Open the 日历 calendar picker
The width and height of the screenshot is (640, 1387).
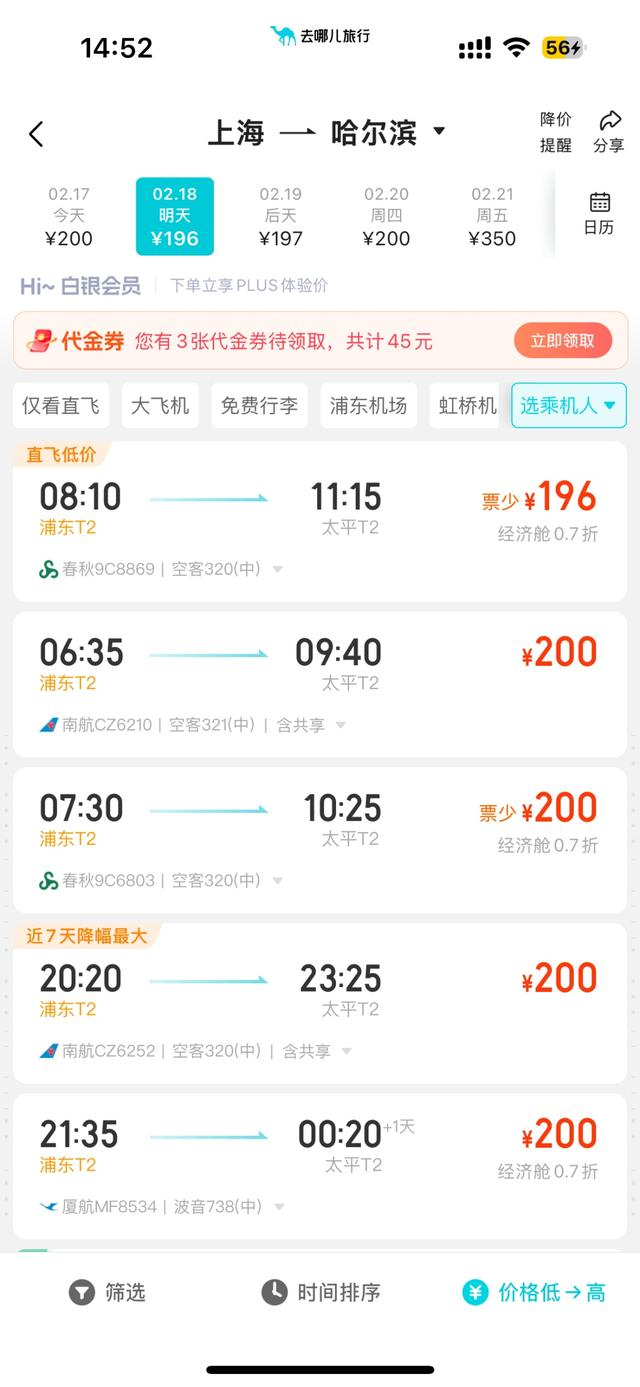[599, 214]
